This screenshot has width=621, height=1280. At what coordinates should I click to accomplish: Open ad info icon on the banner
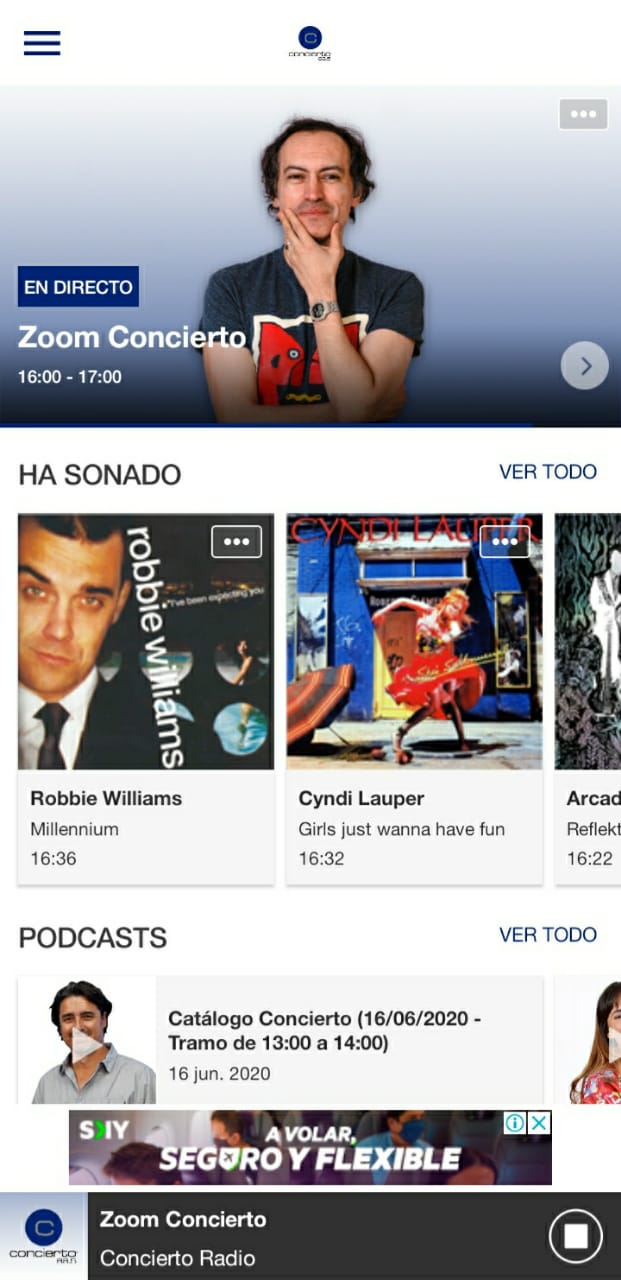point(515,1123)
